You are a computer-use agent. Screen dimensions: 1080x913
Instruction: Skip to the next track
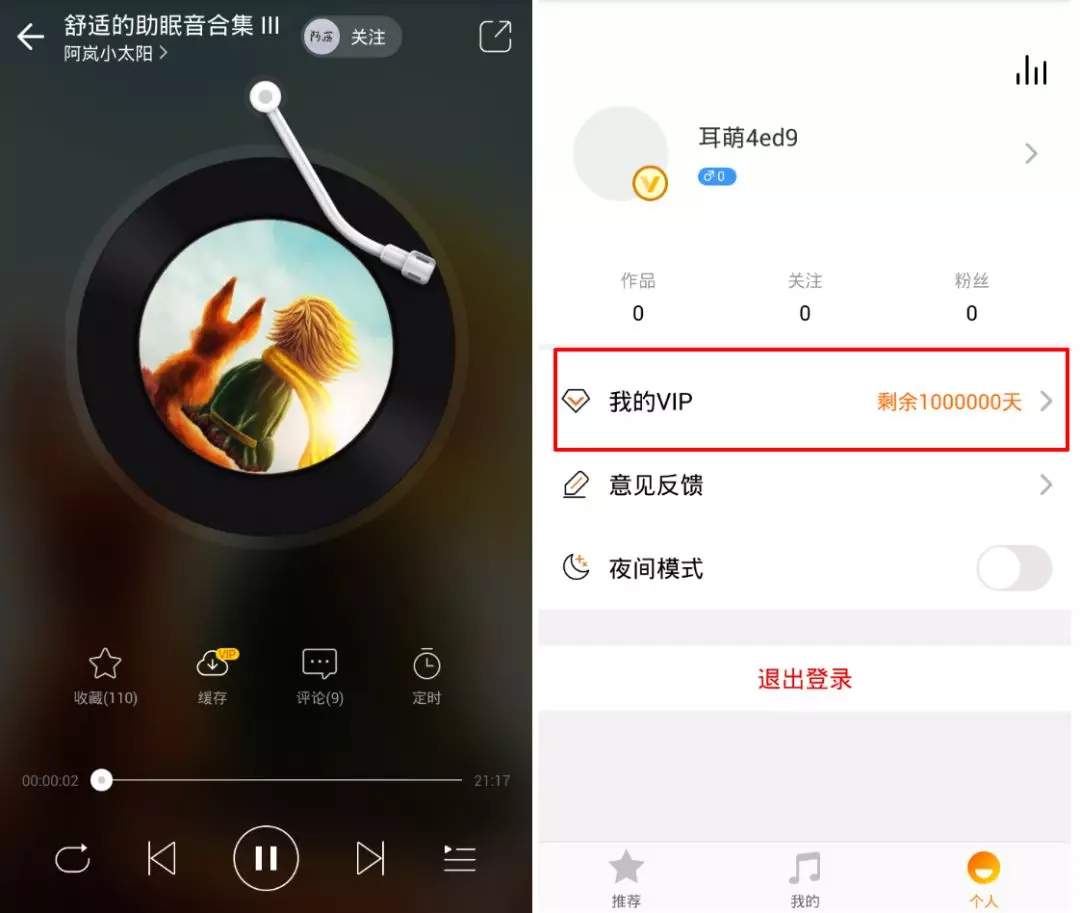tap(370, 858)
